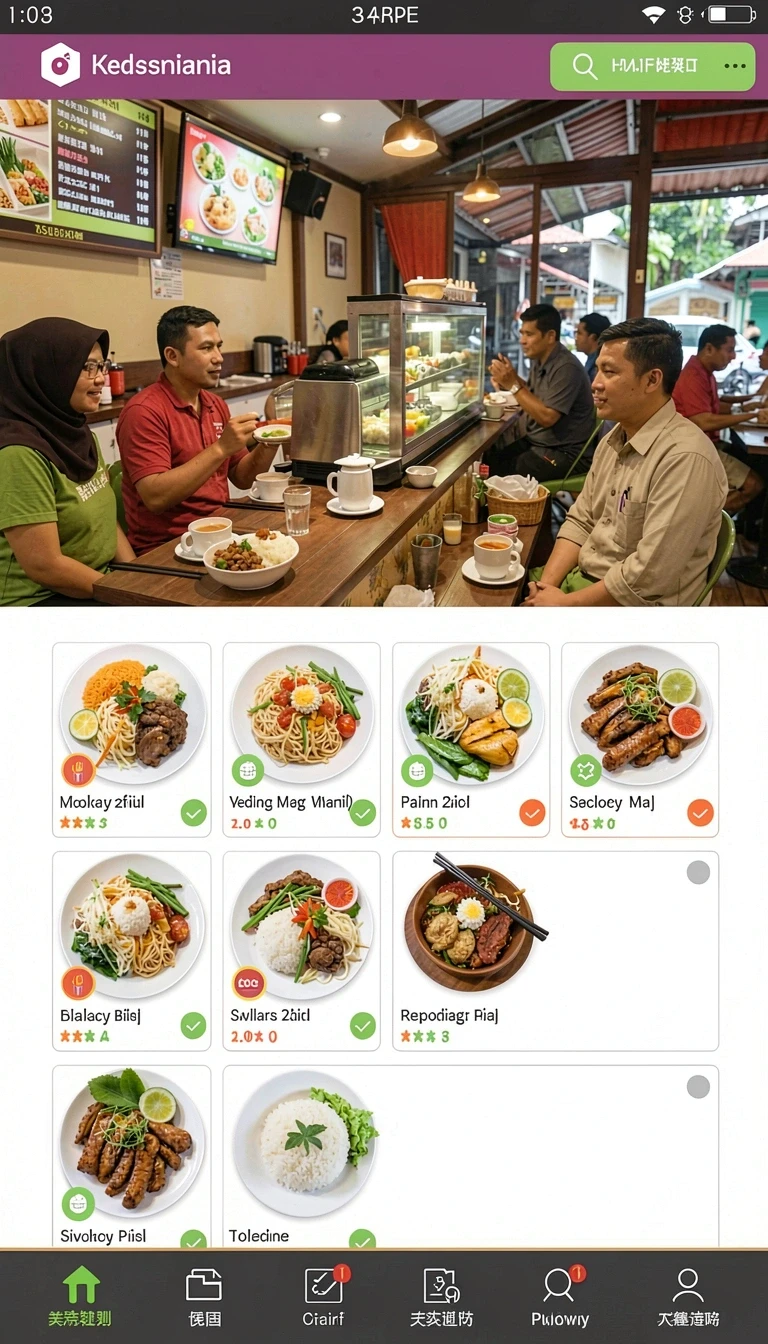Screen dimensions: 768x1344
Task: Select the grey circle on Repodiagr Piaj
Action: pyautogui.click(x=698, y=872)
